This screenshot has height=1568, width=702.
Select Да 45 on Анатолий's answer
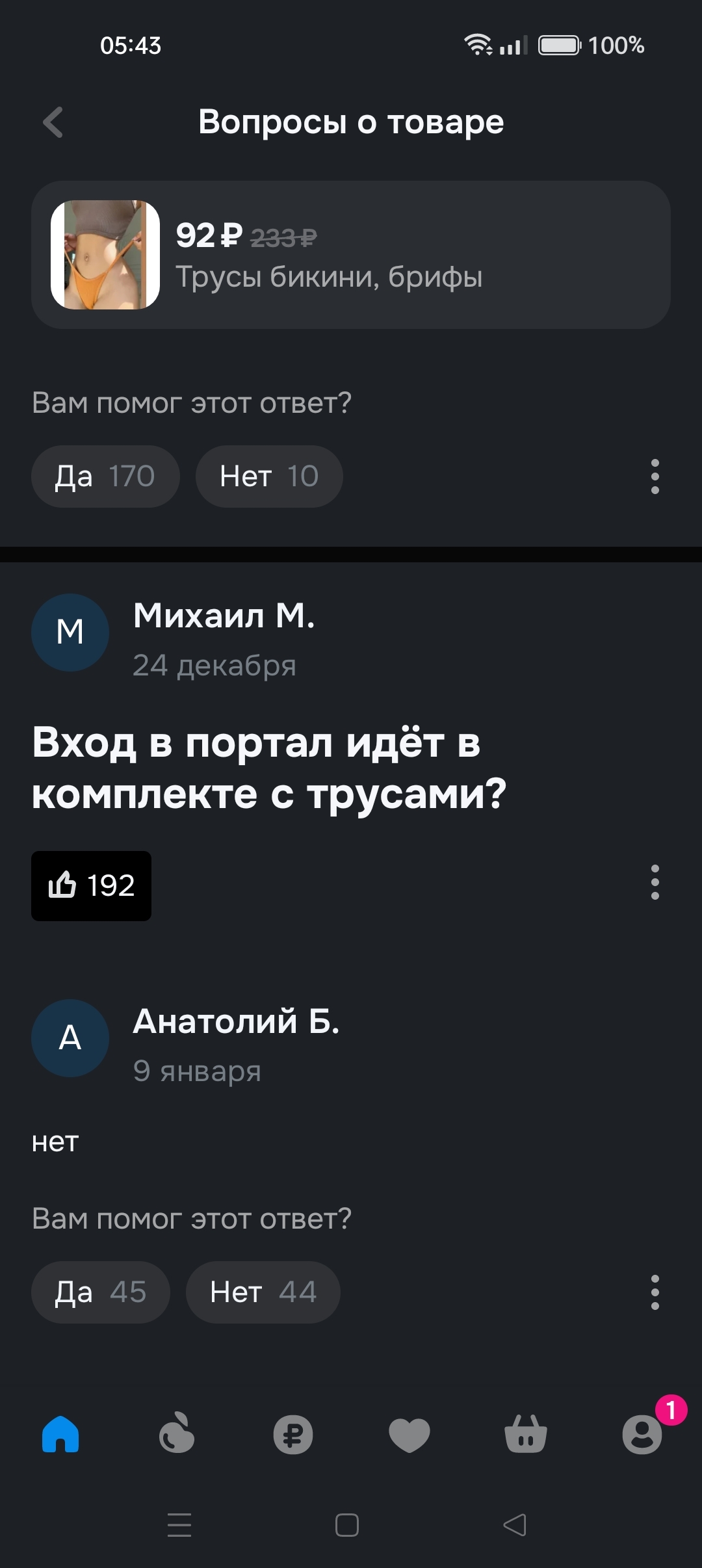101,1292
